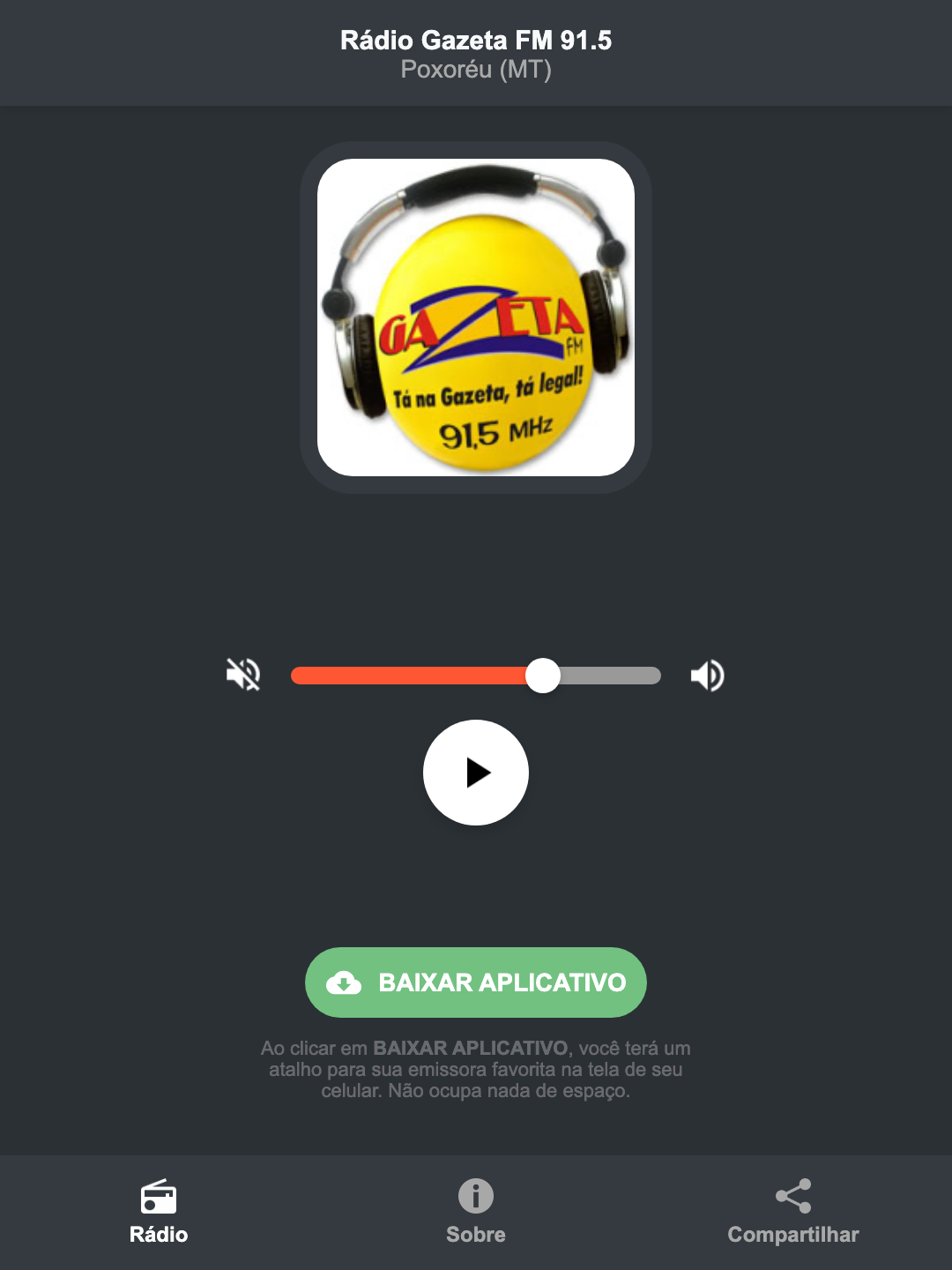This screenshot has width=952, height=1270.
Task: Click the gray unfilled end of the volume bar
Action: 617,675
